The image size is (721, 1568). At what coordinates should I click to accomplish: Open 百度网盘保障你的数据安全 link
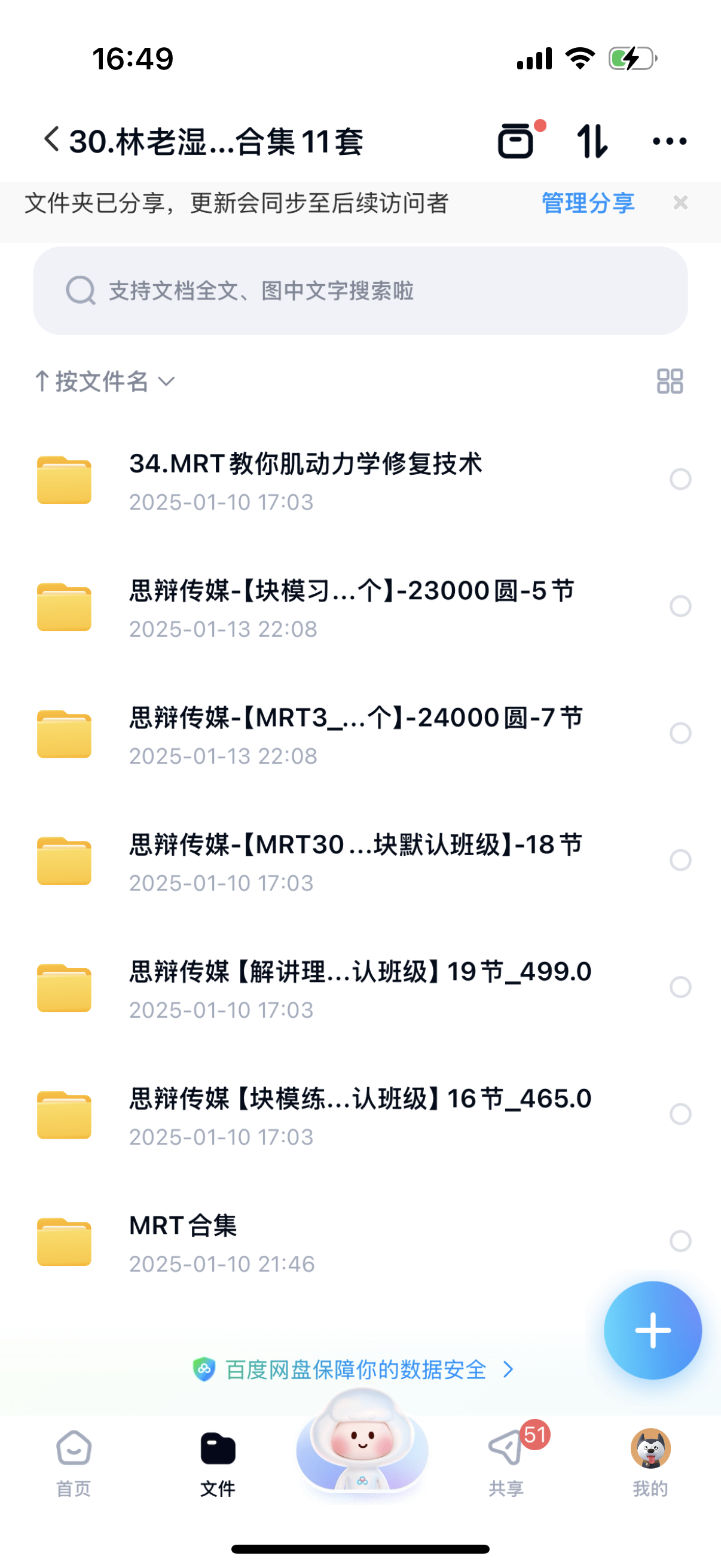click(355, 1369)
